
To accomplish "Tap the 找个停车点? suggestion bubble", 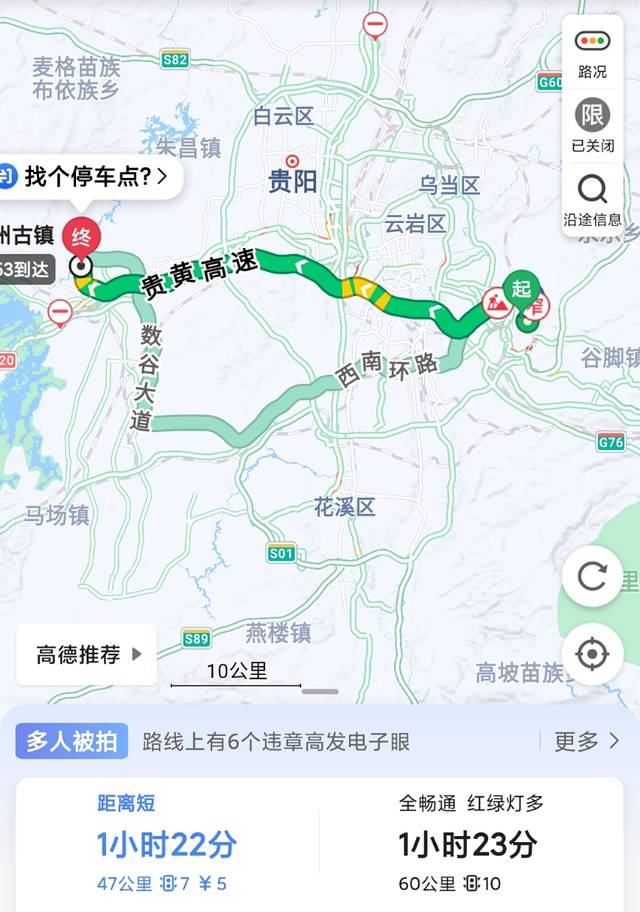I will (x=90, y=178).
